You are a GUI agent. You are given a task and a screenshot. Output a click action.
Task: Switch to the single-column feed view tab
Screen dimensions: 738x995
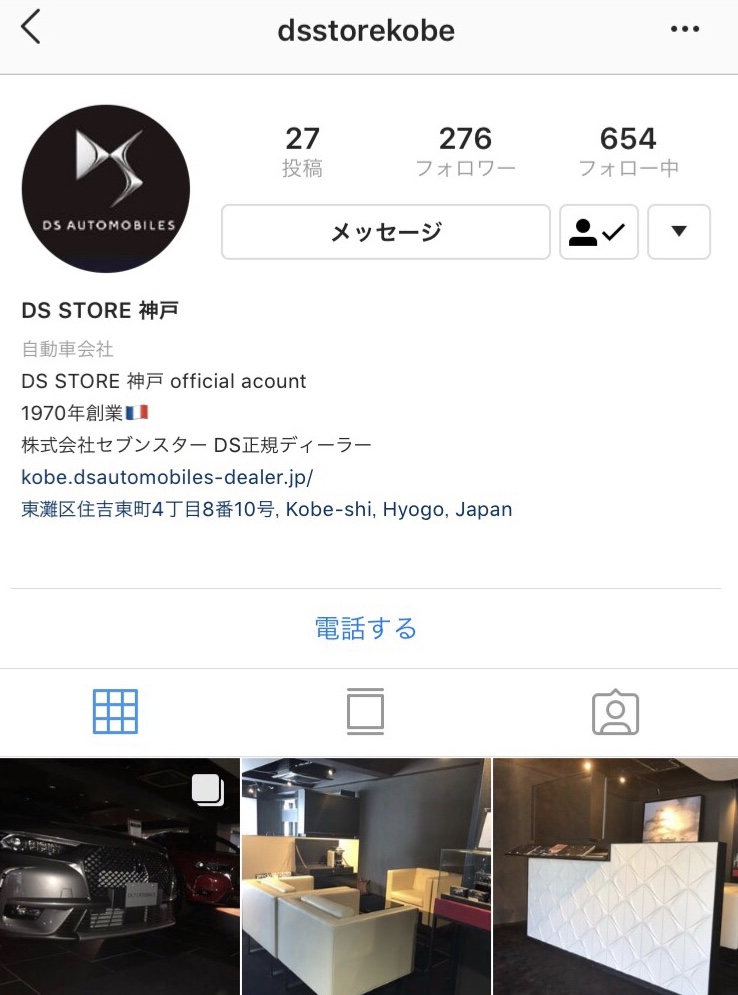365,712
